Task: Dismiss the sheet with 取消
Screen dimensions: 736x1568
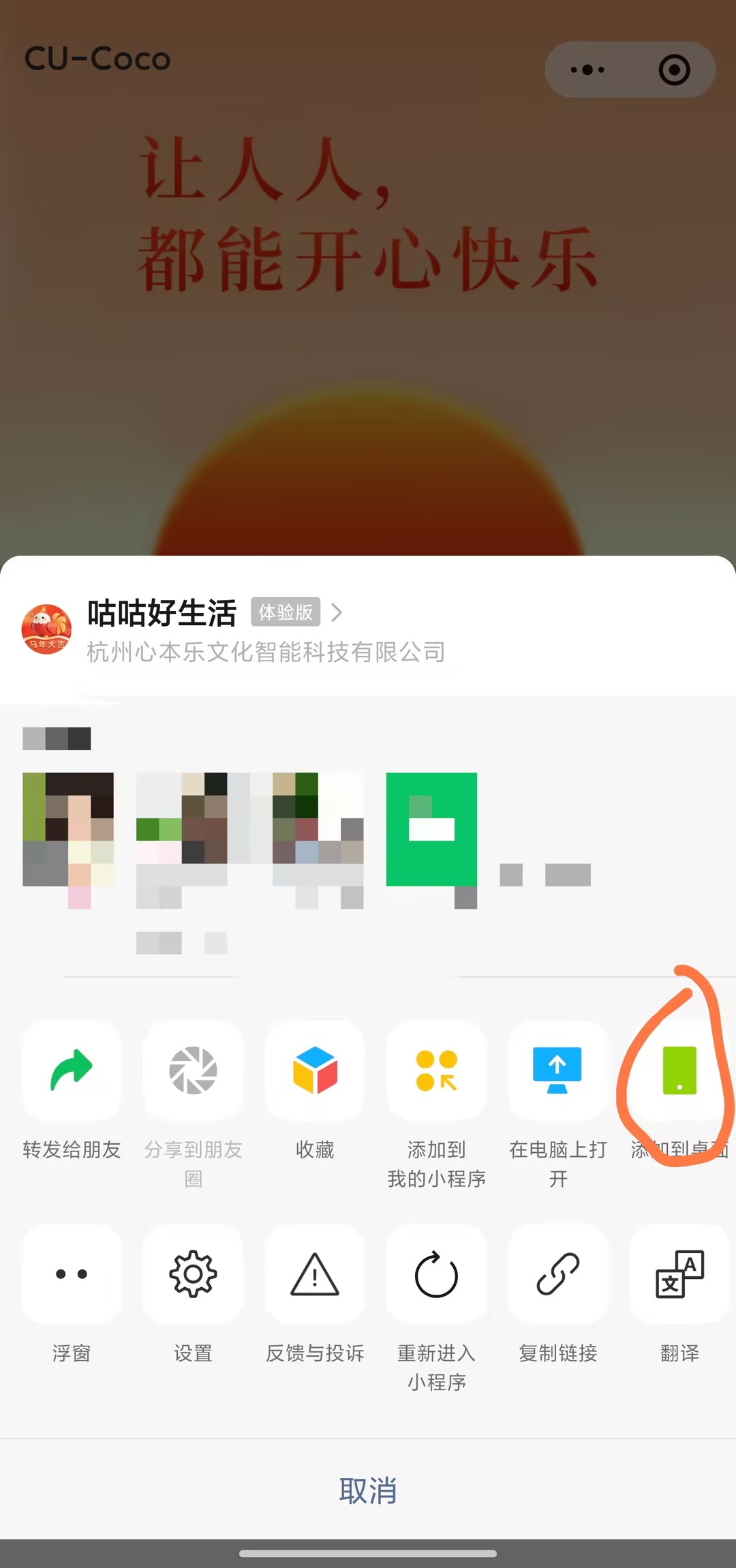Action: tap(368, 1491)
